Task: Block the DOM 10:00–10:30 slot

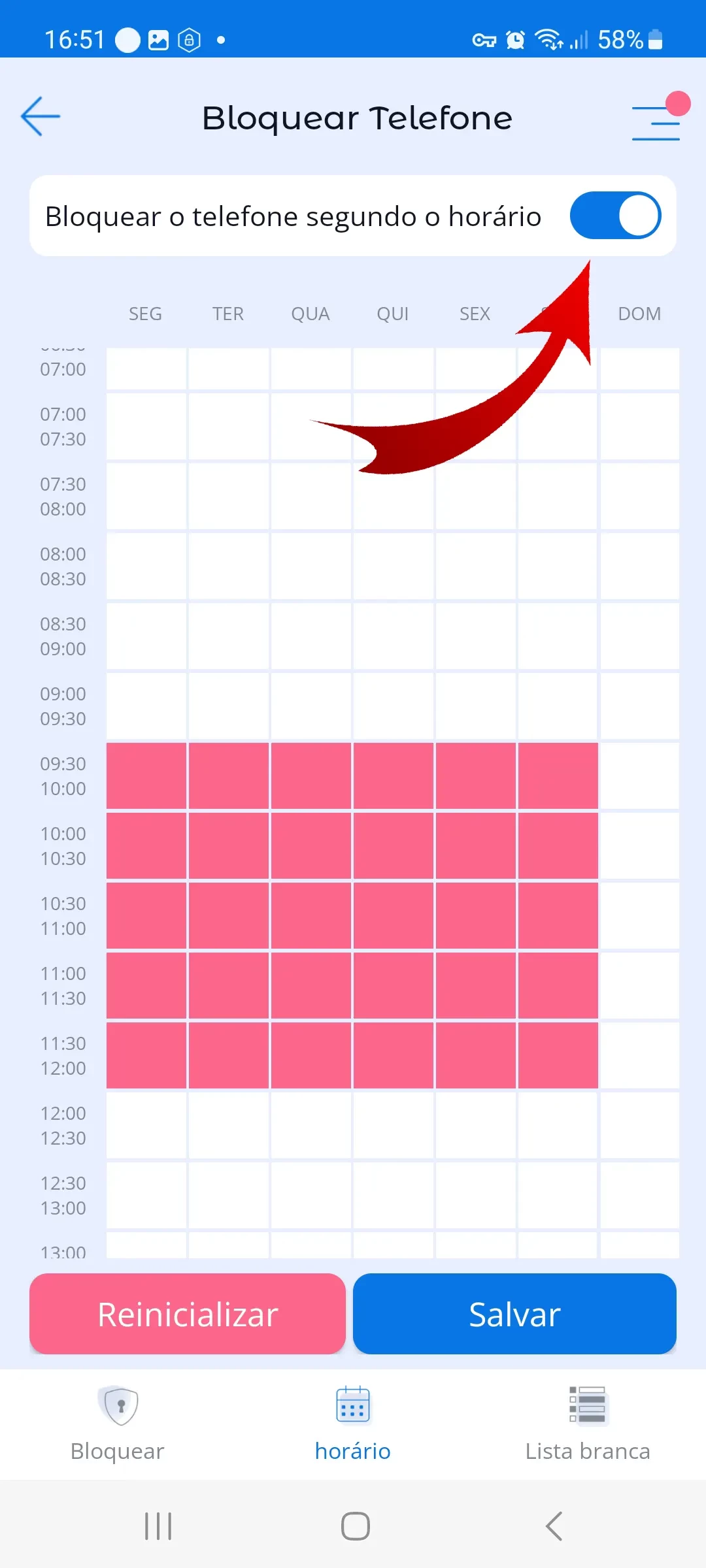Action: click(639, 845)
